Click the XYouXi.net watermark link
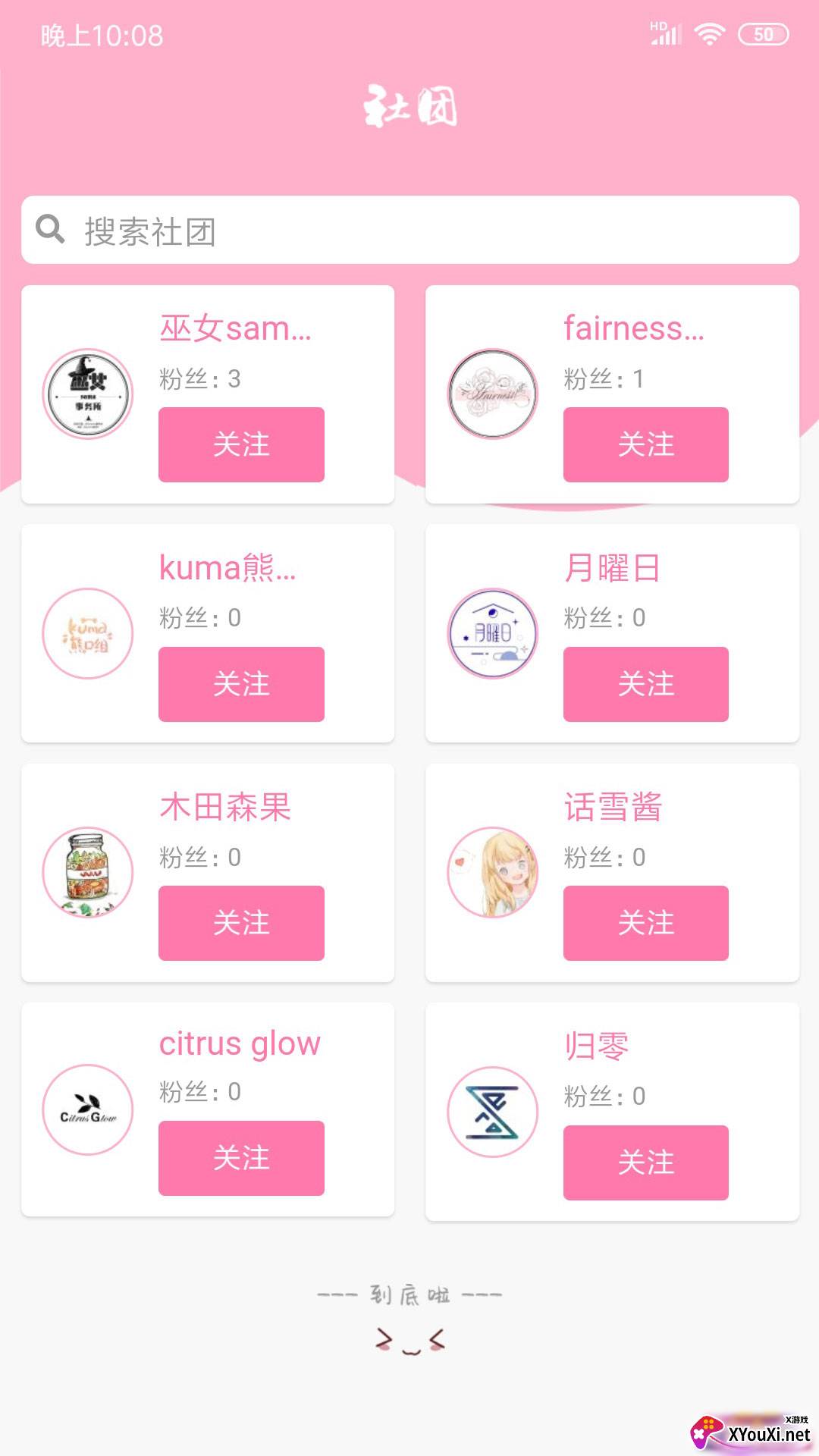This screenshot has height=1456, width=819. pyautogui.click(x=751, y=1433)
